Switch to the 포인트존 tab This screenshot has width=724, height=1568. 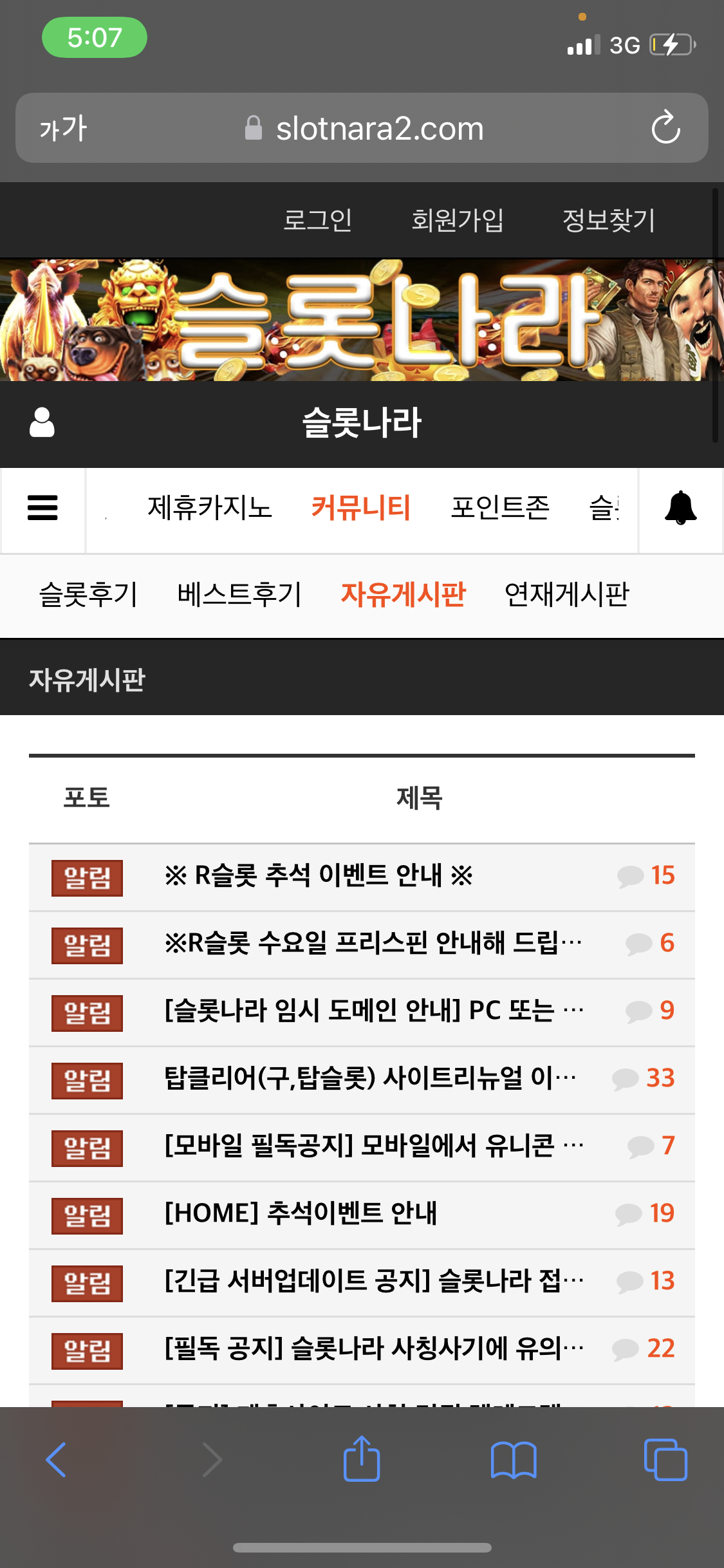coord(500,508)
